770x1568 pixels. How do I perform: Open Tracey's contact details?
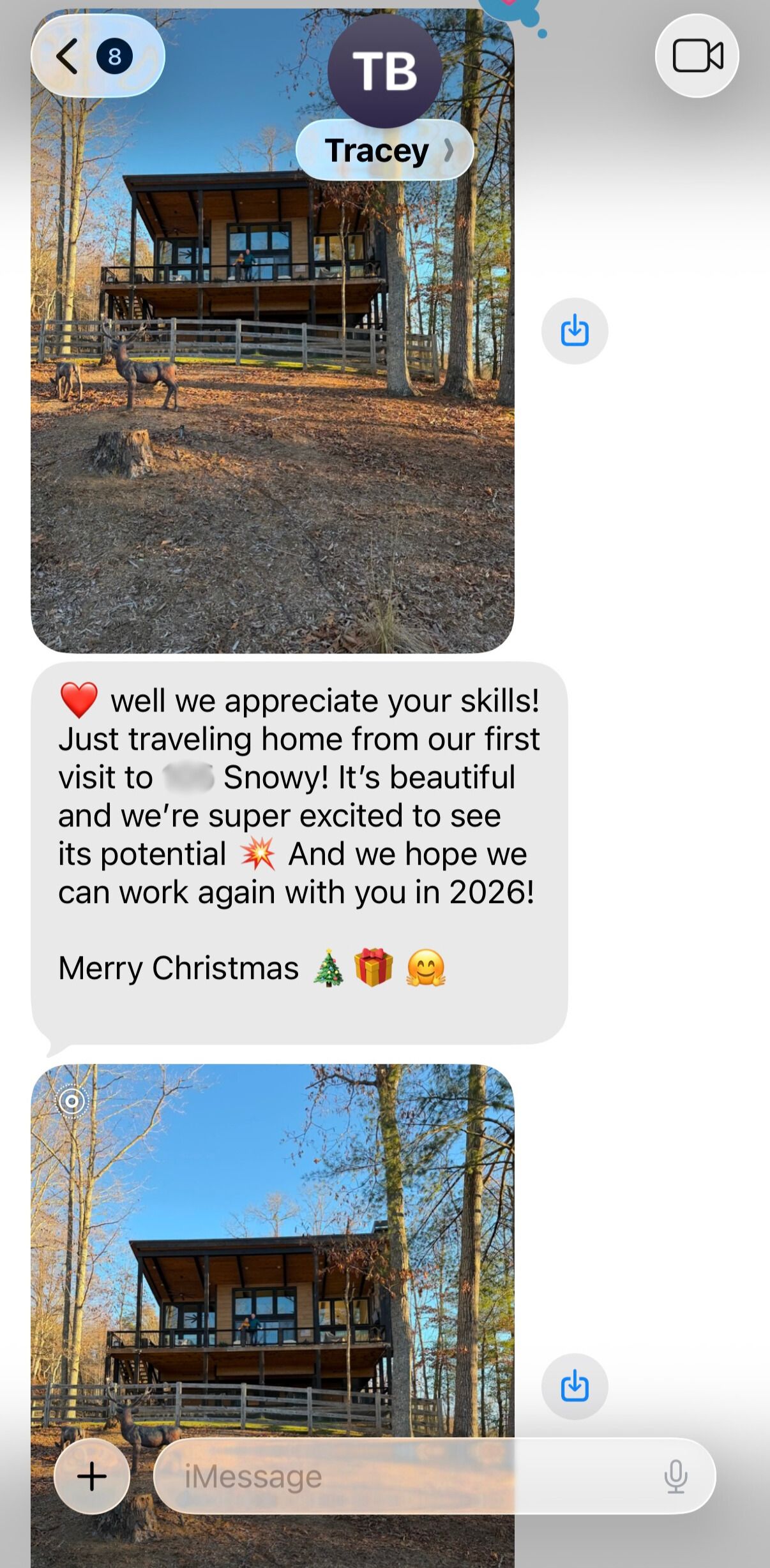[x=384, y=151]
